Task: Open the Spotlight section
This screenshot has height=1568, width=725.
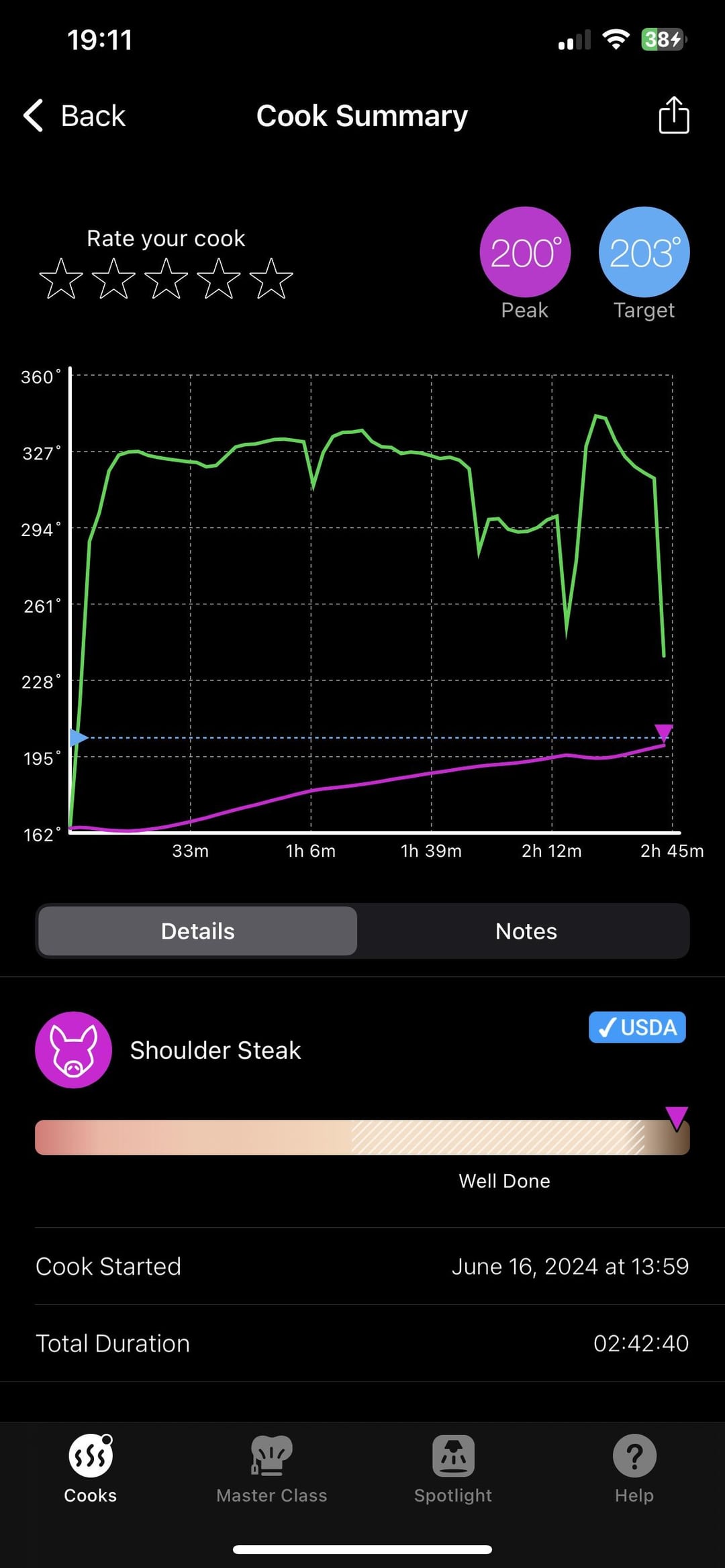Action: point(453,1468)
